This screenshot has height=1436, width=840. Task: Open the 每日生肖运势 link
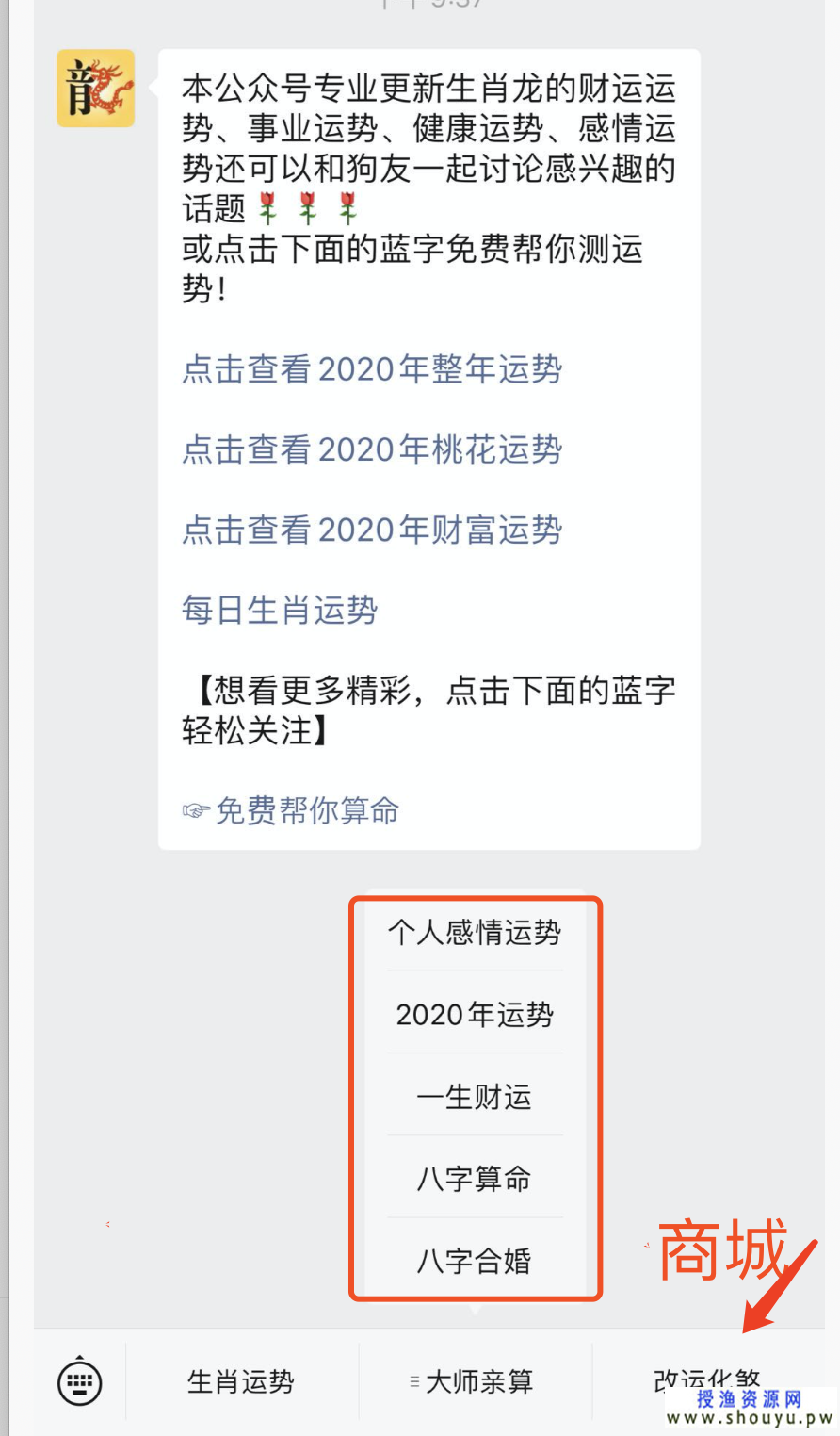pyautogui.click(x=280, y=610)
